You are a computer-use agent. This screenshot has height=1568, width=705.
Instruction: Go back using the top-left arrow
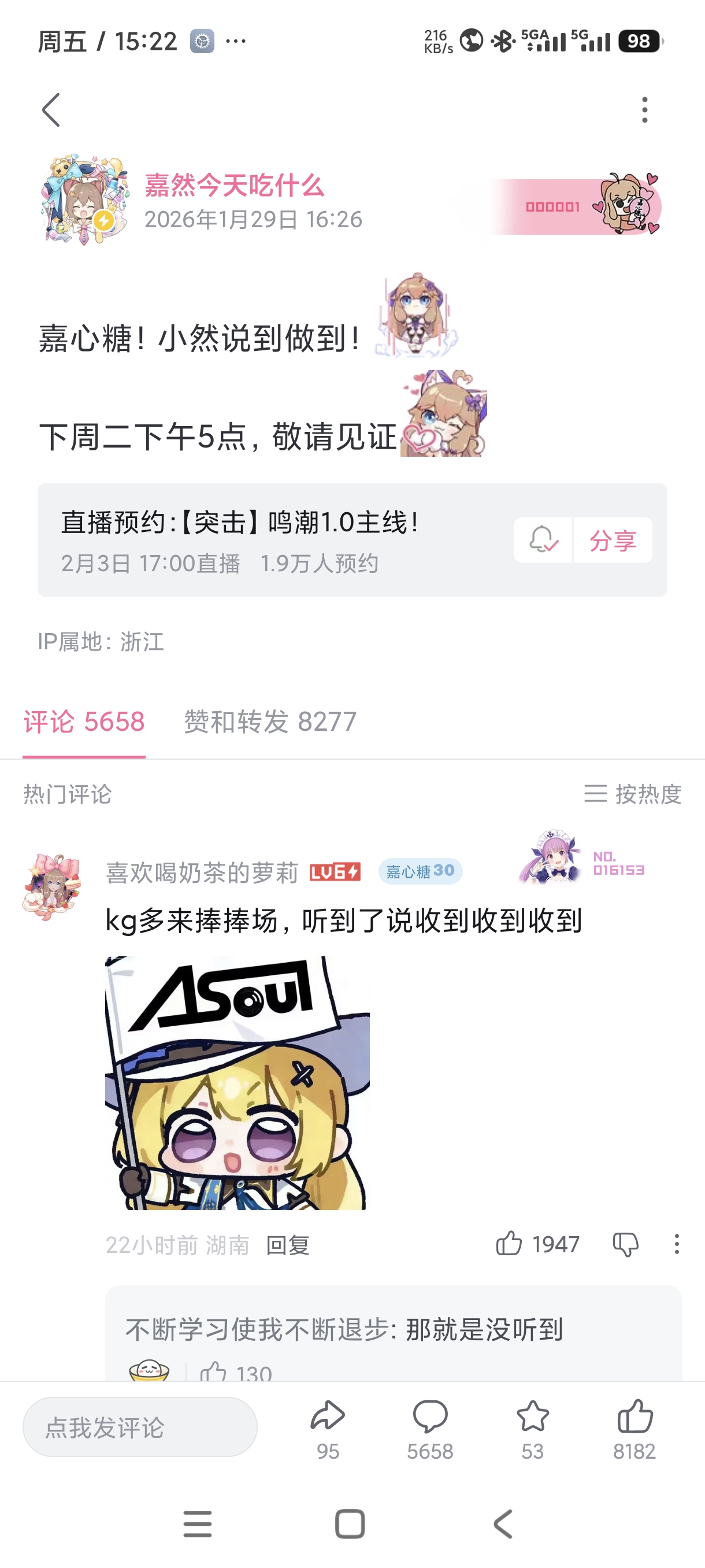point(51,110)
